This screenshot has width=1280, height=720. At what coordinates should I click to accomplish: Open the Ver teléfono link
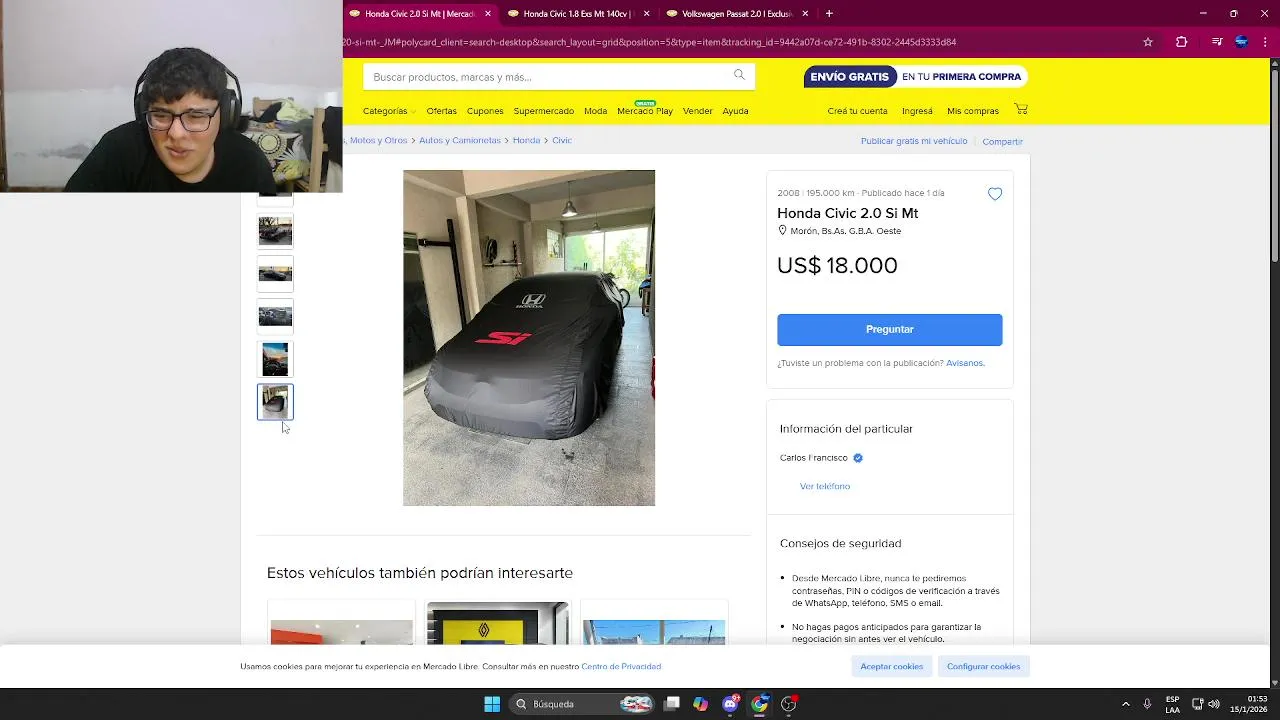click(x=824, y=486)
